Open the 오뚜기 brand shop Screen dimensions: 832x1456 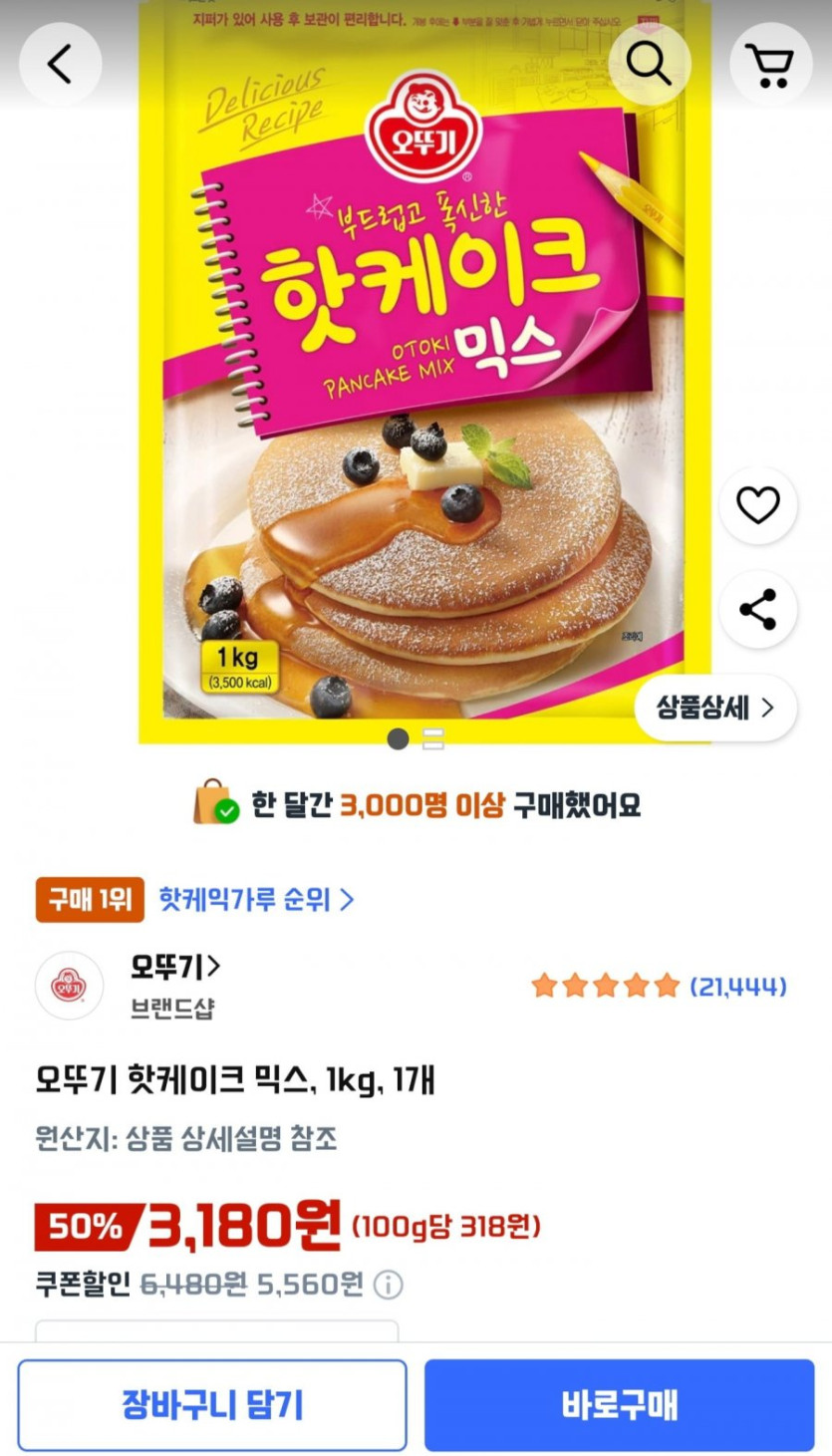[174, 967]
